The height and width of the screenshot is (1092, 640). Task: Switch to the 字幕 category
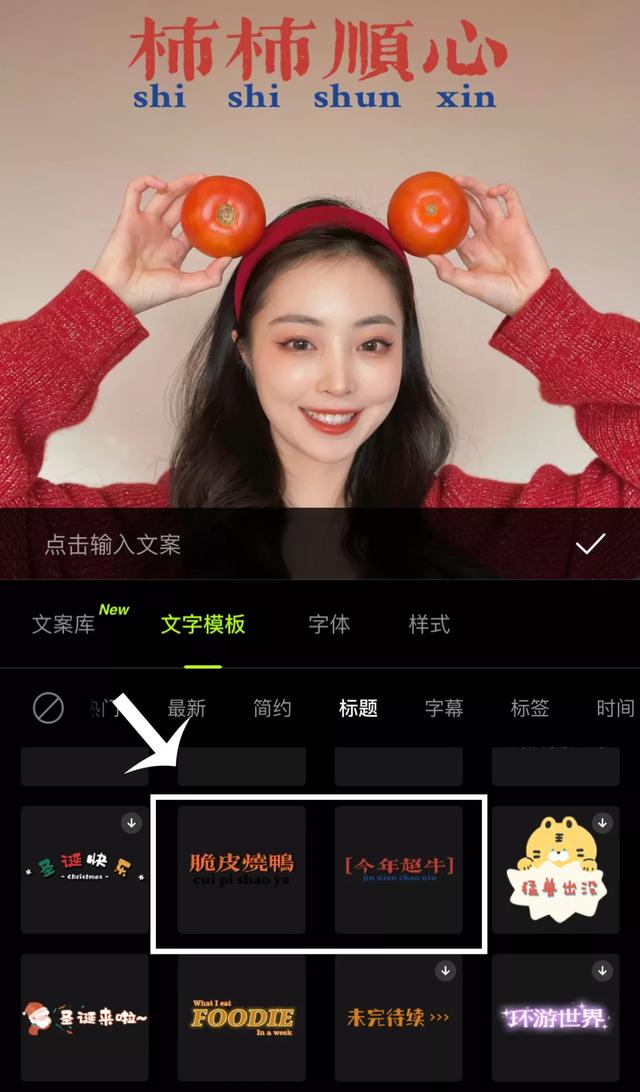pos(444,708)
